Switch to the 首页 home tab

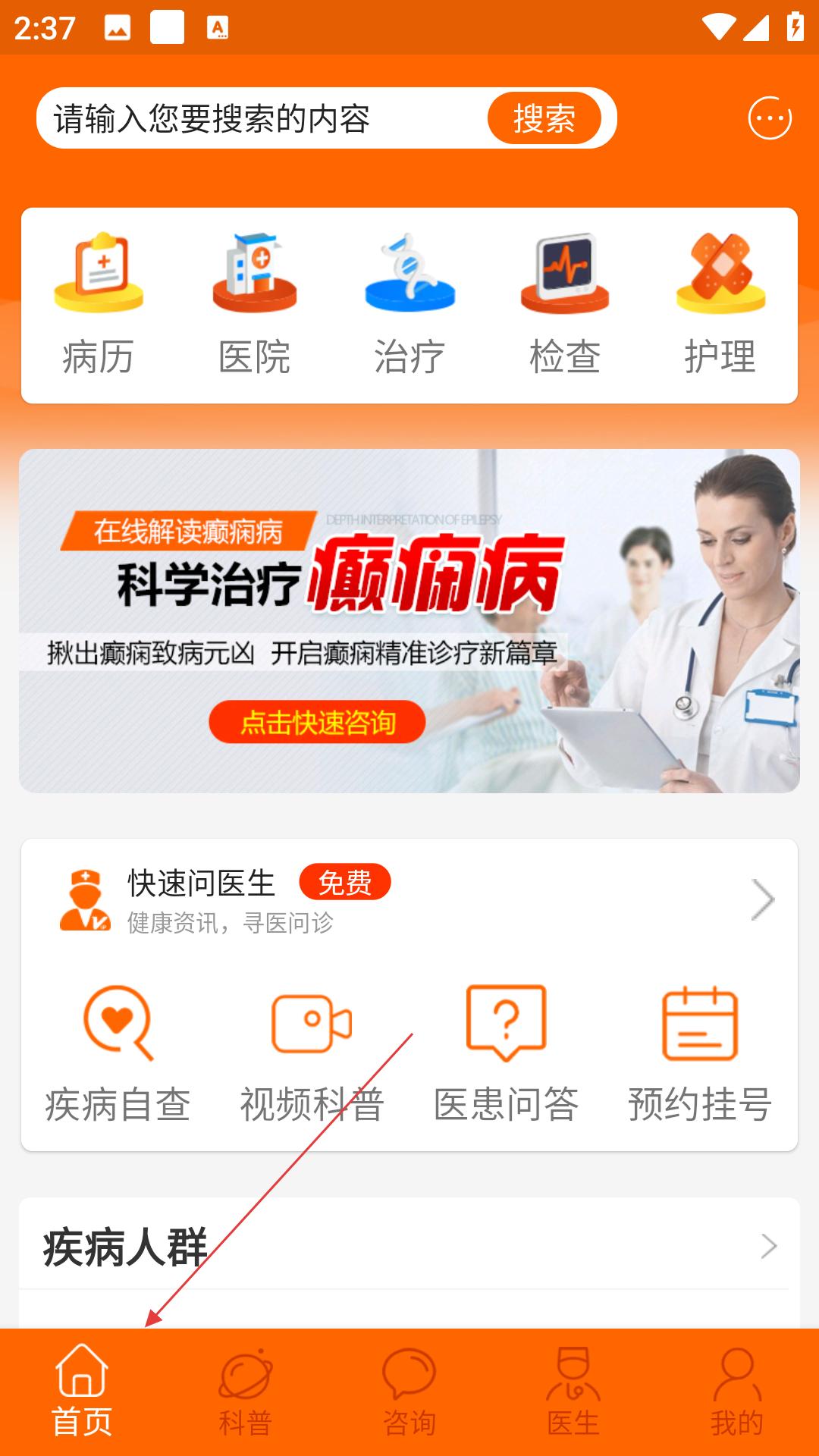pos(82,1392)
